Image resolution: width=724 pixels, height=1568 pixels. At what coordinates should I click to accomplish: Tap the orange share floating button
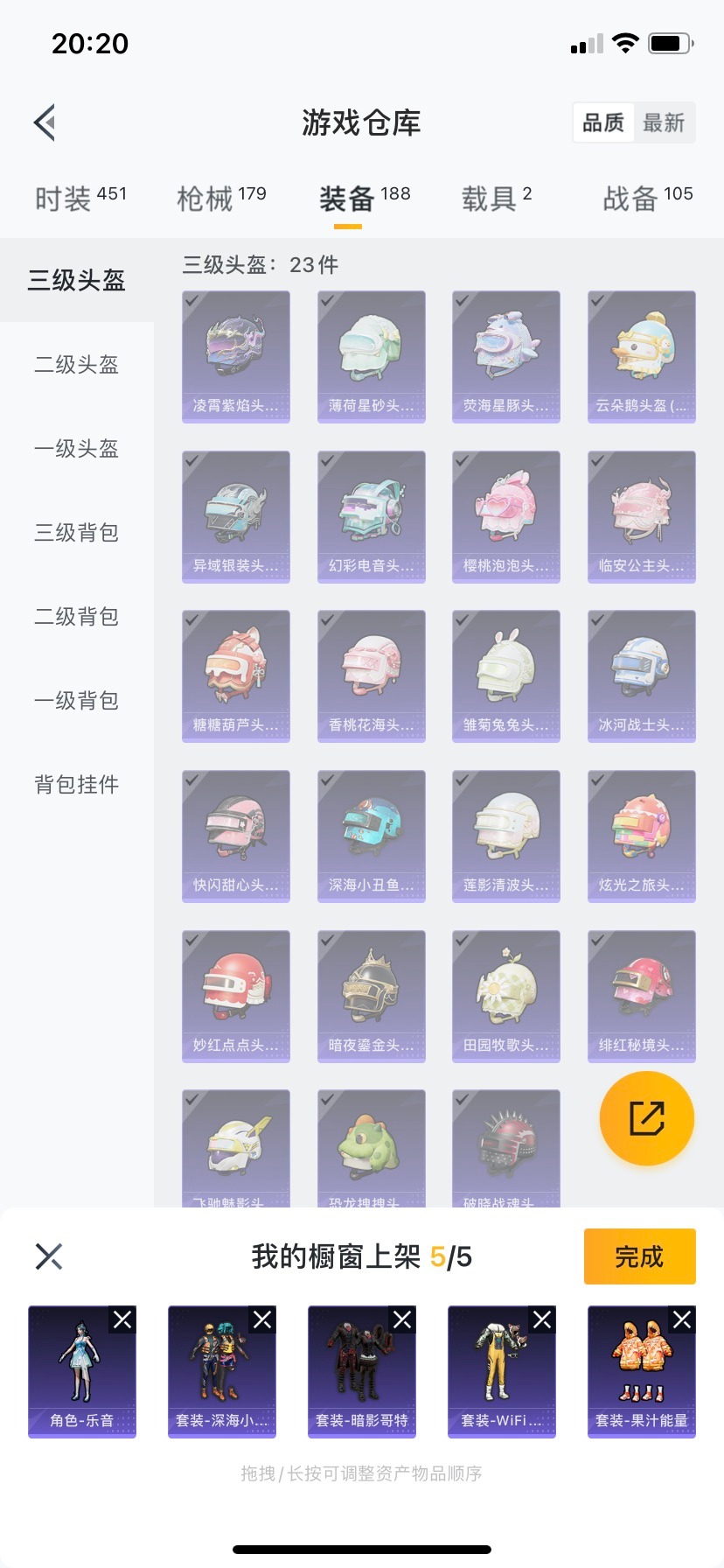coord(647,1118)
